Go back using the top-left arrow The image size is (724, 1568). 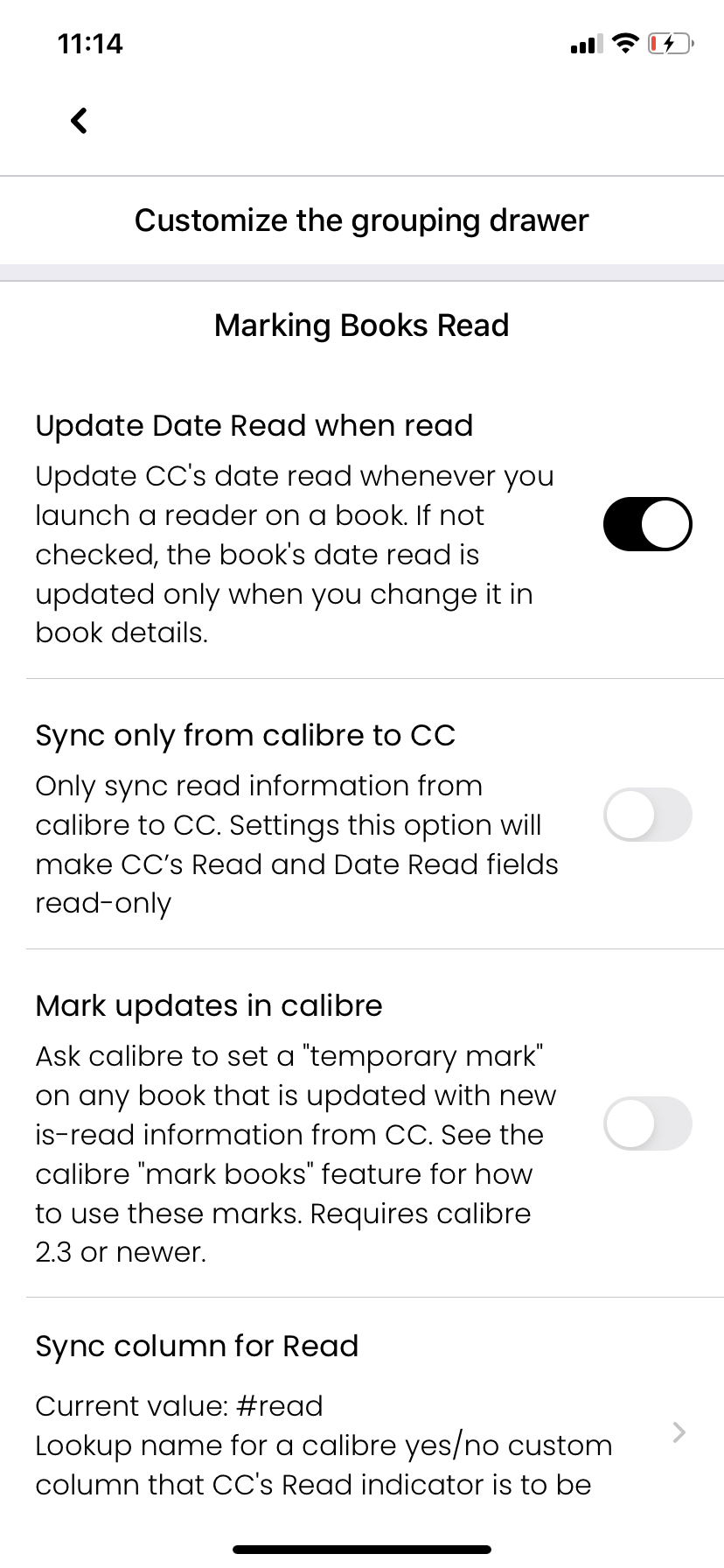(79, 121)
